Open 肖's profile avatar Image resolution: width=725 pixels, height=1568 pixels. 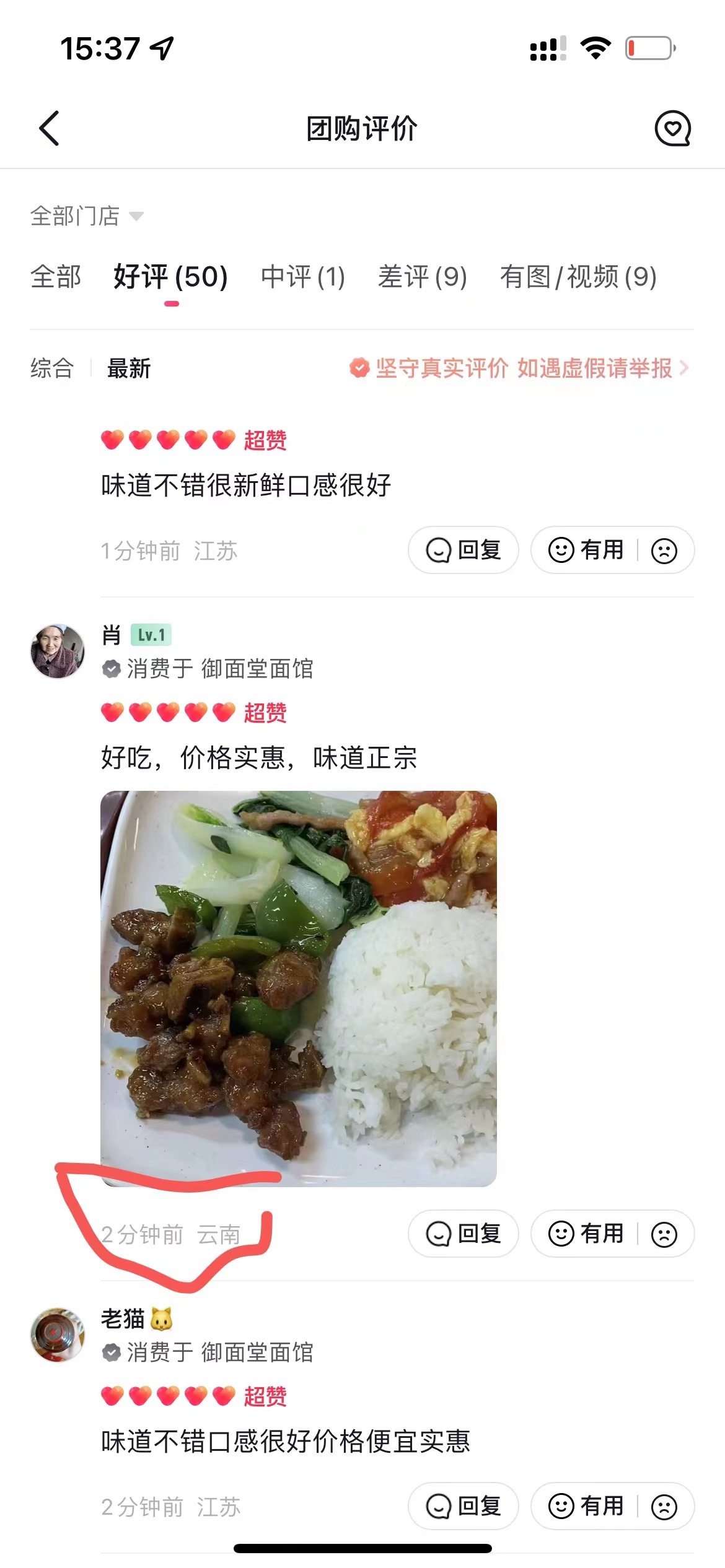[x=58, y=651]
